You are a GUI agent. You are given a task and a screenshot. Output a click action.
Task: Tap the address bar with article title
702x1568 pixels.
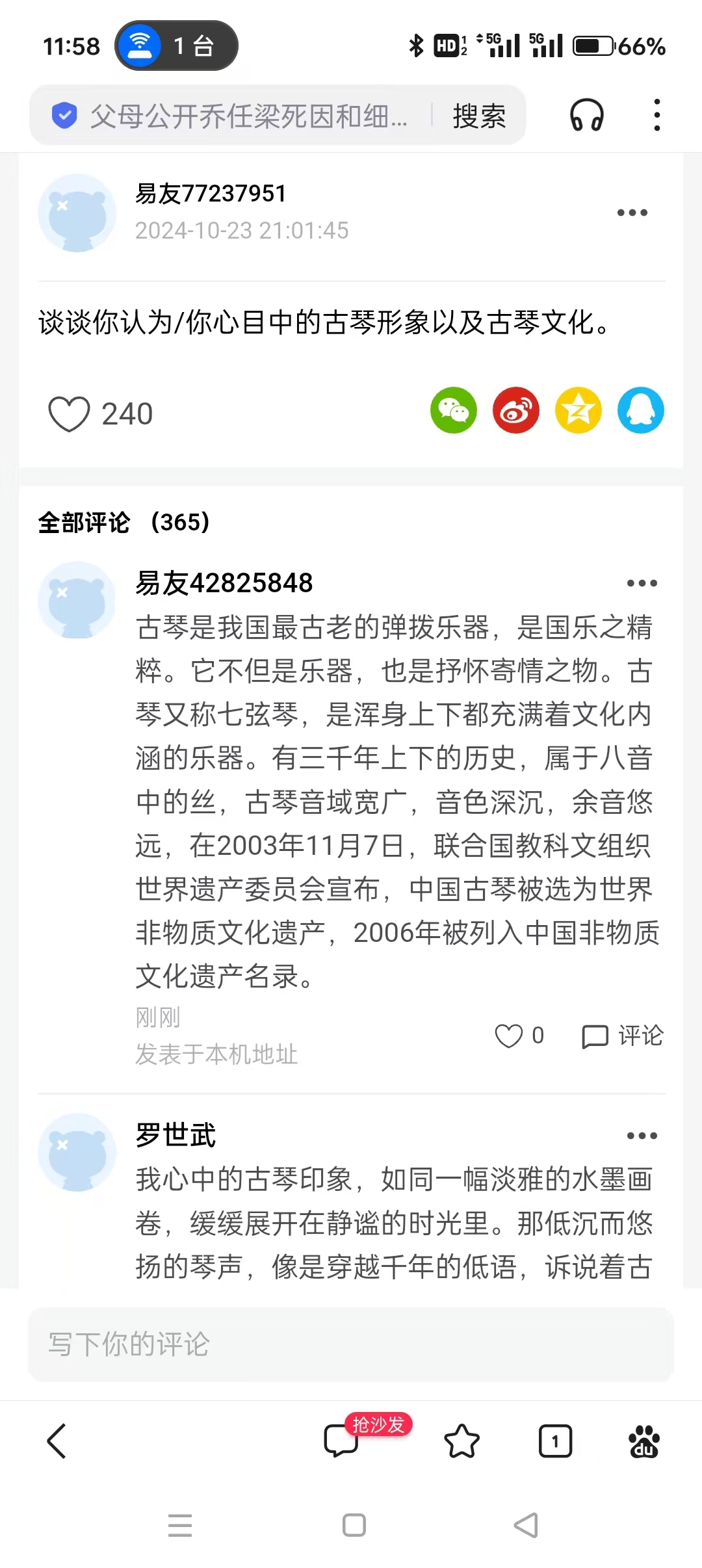click(247, 116)
